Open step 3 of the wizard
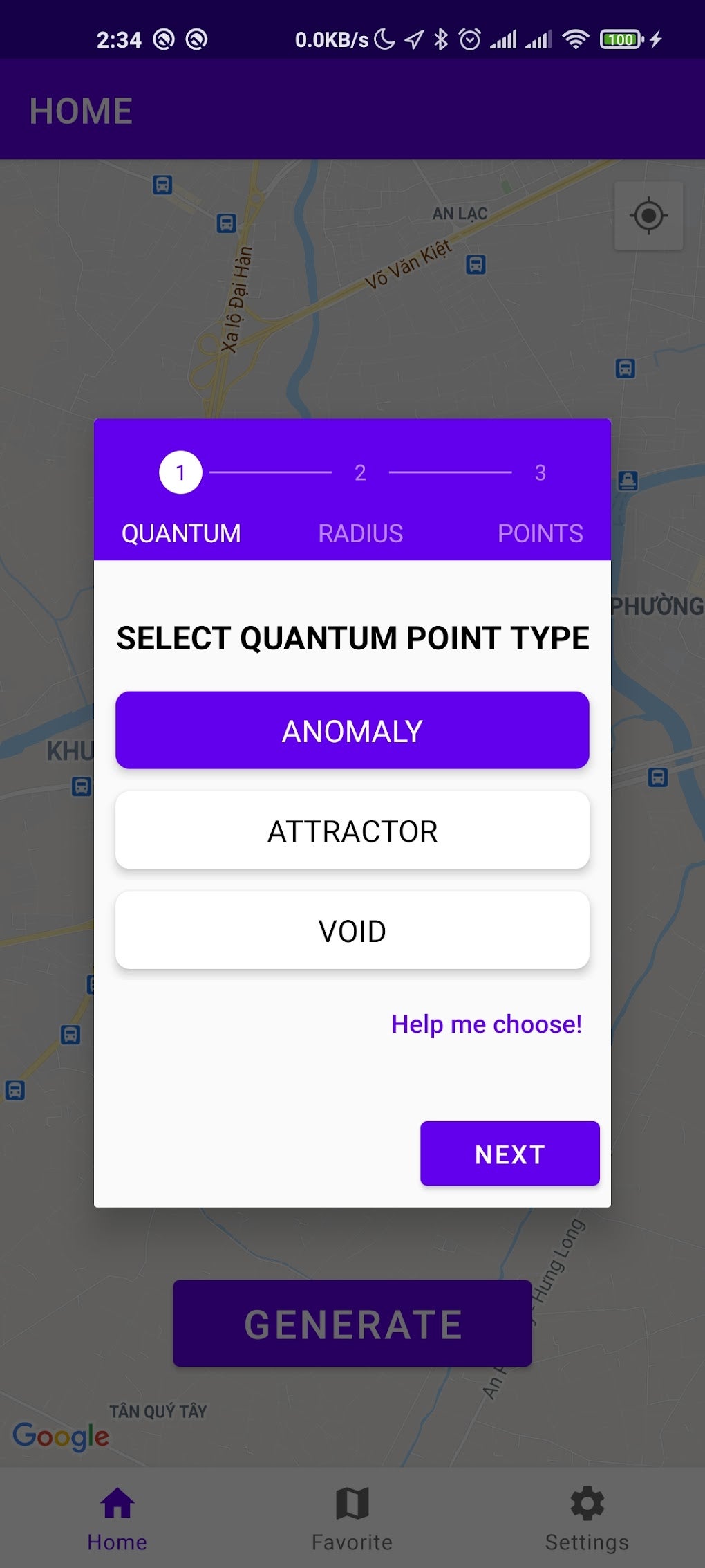The height and width of the screenshot is (1568, 705). [540, 473]
